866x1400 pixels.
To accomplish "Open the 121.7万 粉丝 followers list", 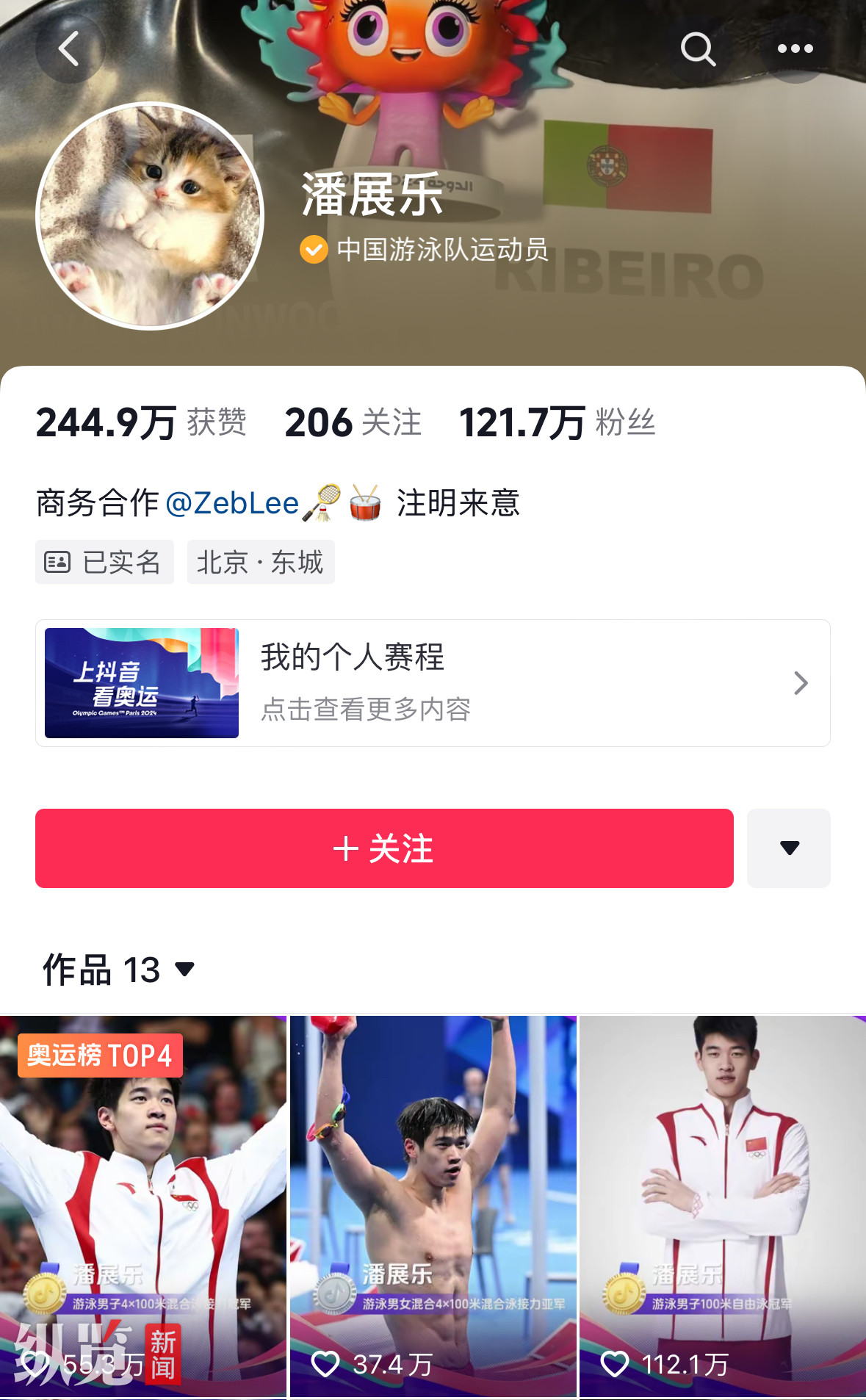I will 557,423.
